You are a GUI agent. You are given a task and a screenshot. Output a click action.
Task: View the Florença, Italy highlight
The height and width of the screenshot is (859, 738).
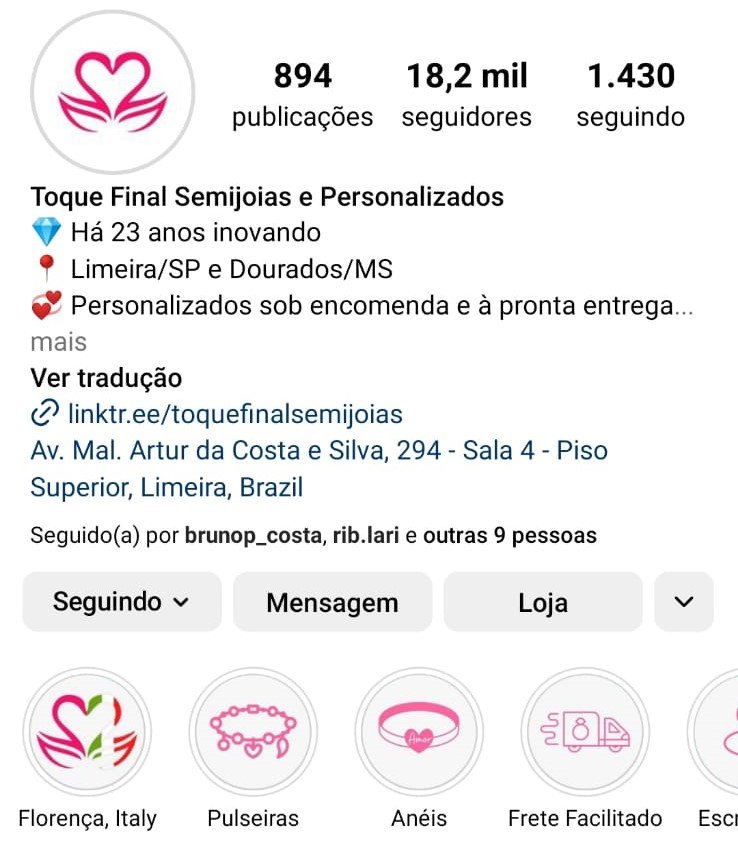tap(87, 732)
